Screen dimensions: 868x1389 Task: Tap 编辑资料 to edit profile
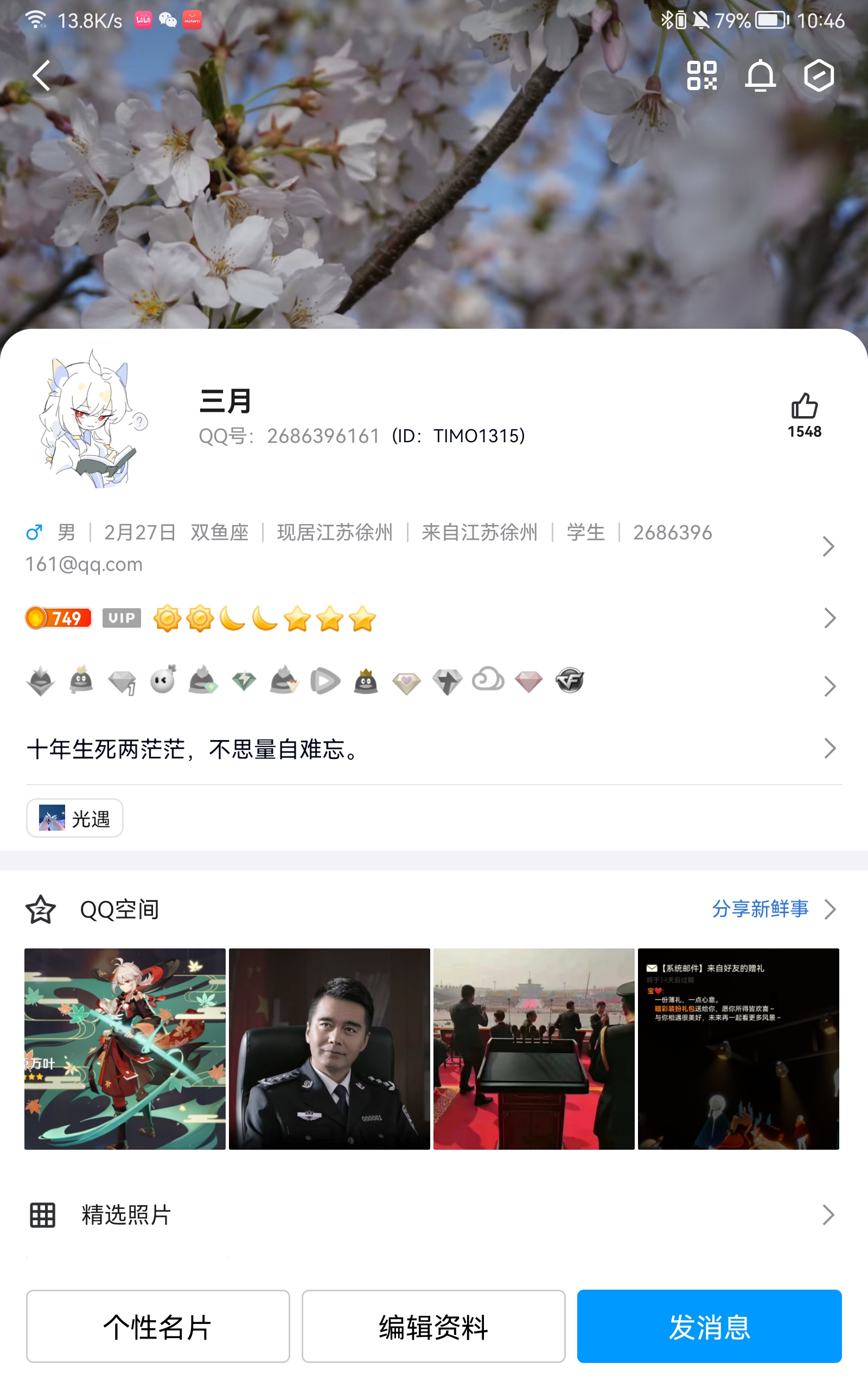click(433, 1326)
